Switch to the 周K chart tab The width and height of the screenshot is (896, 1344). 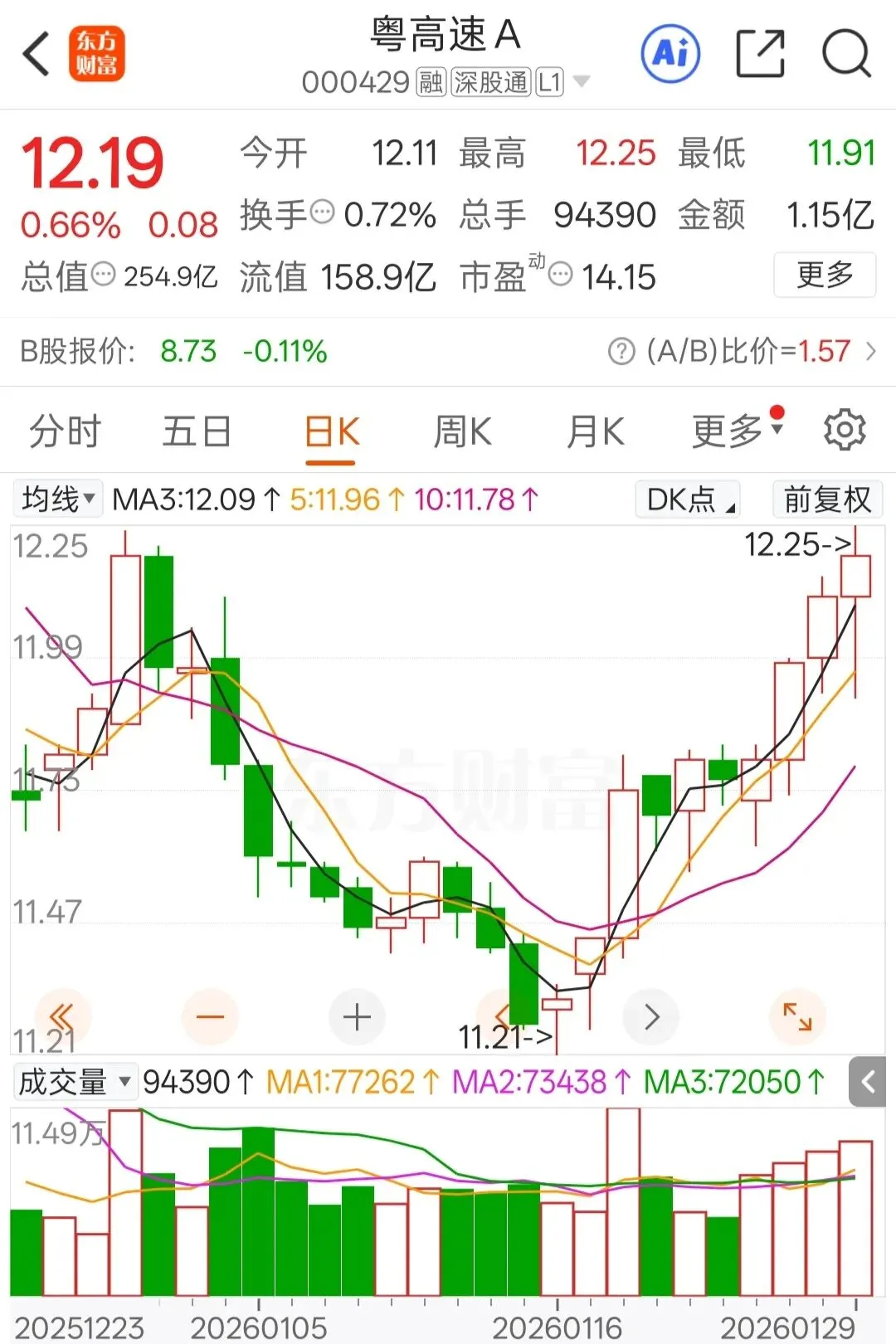point(462,431)
